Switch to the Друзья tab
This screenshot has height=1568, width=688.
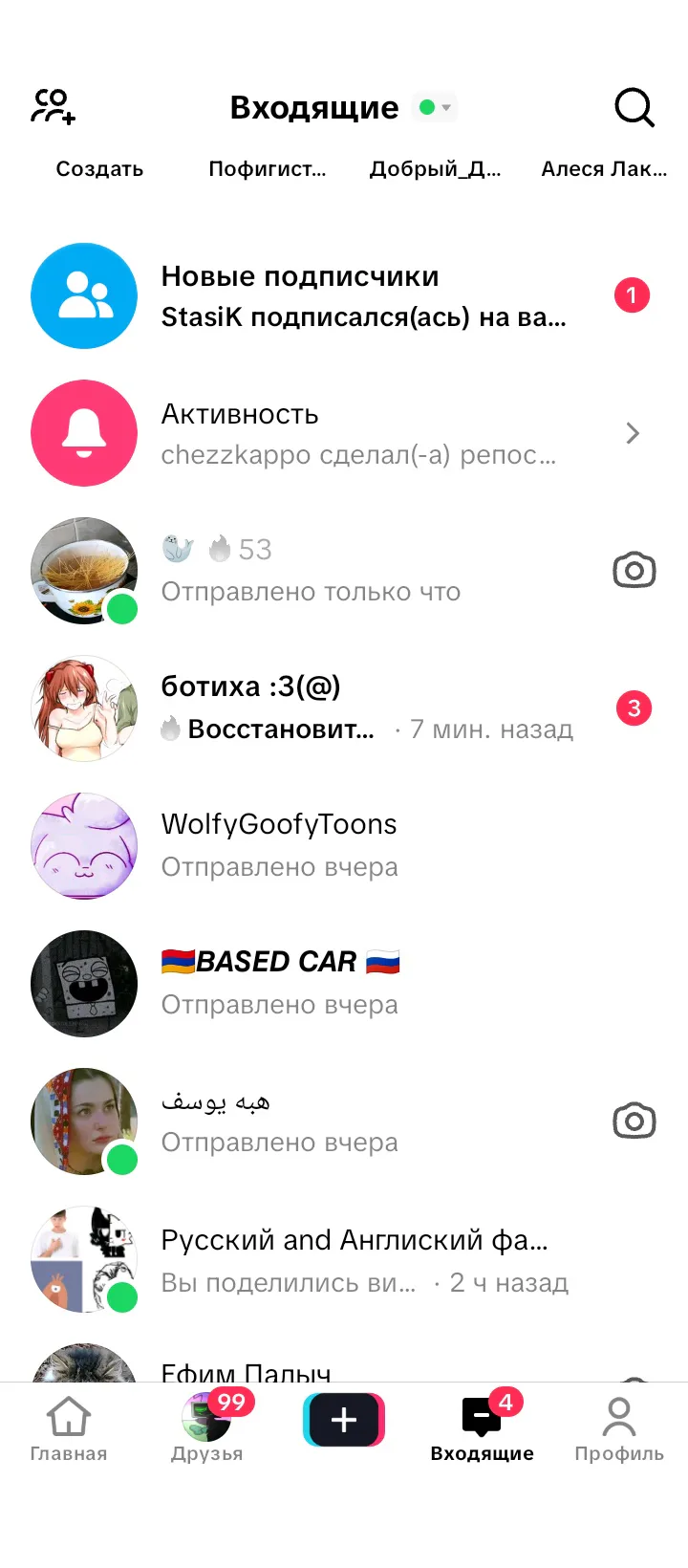207,1429
